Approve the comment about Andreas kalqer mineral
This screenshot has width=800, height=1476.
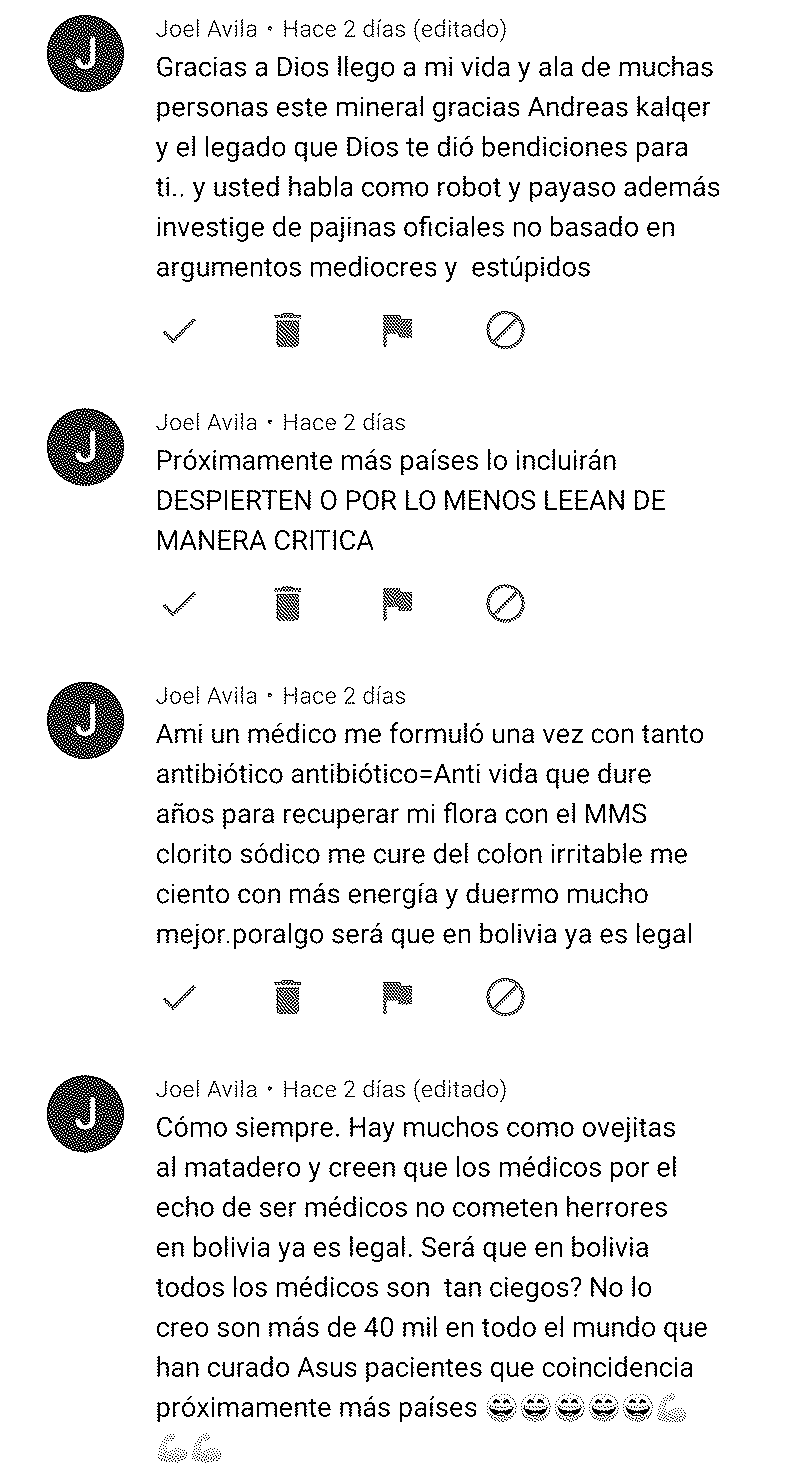(178, 329)
